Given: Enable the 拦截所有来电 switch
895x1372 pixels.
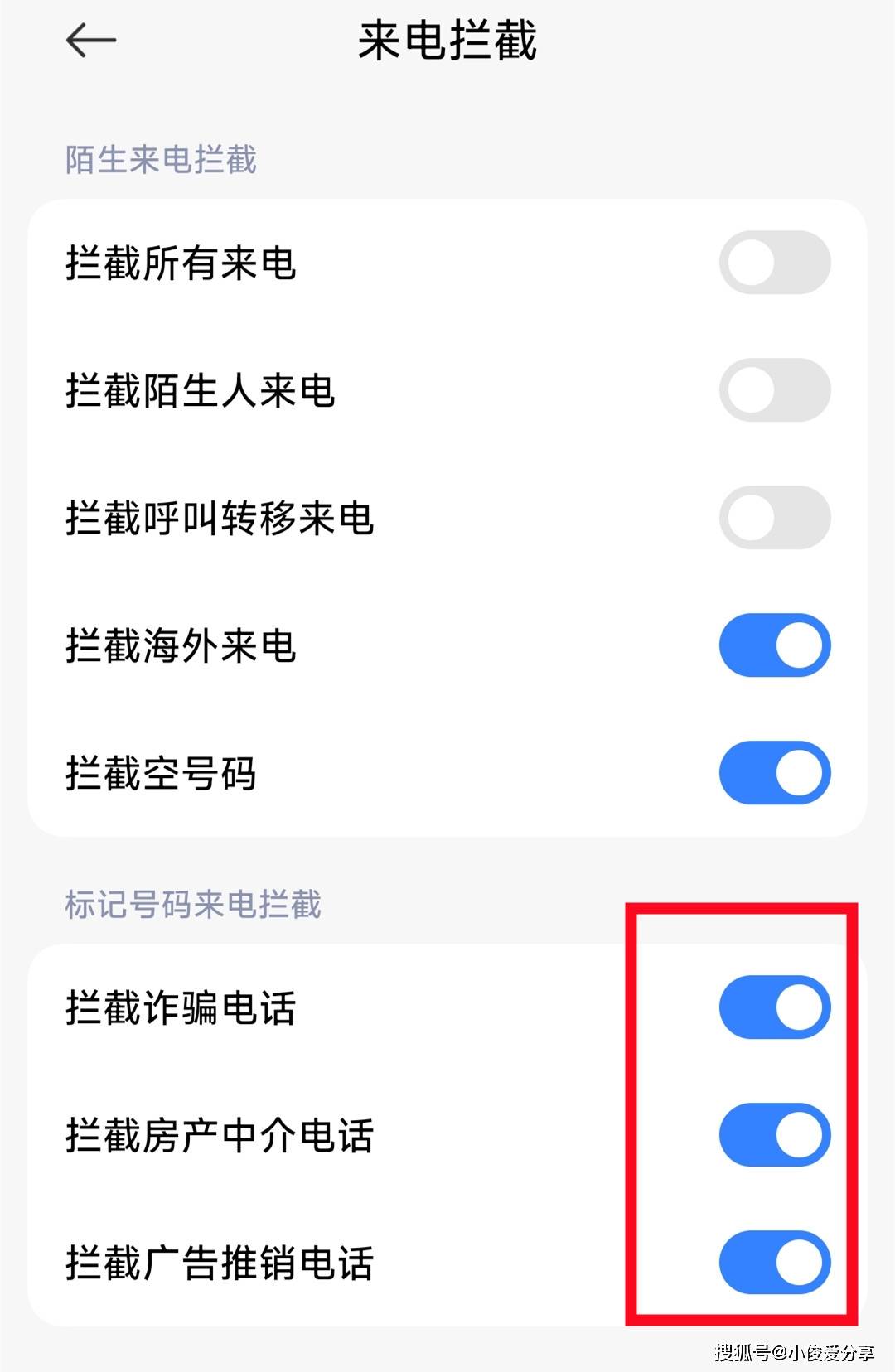Looking at the screenshot, I should coord(774,263).
